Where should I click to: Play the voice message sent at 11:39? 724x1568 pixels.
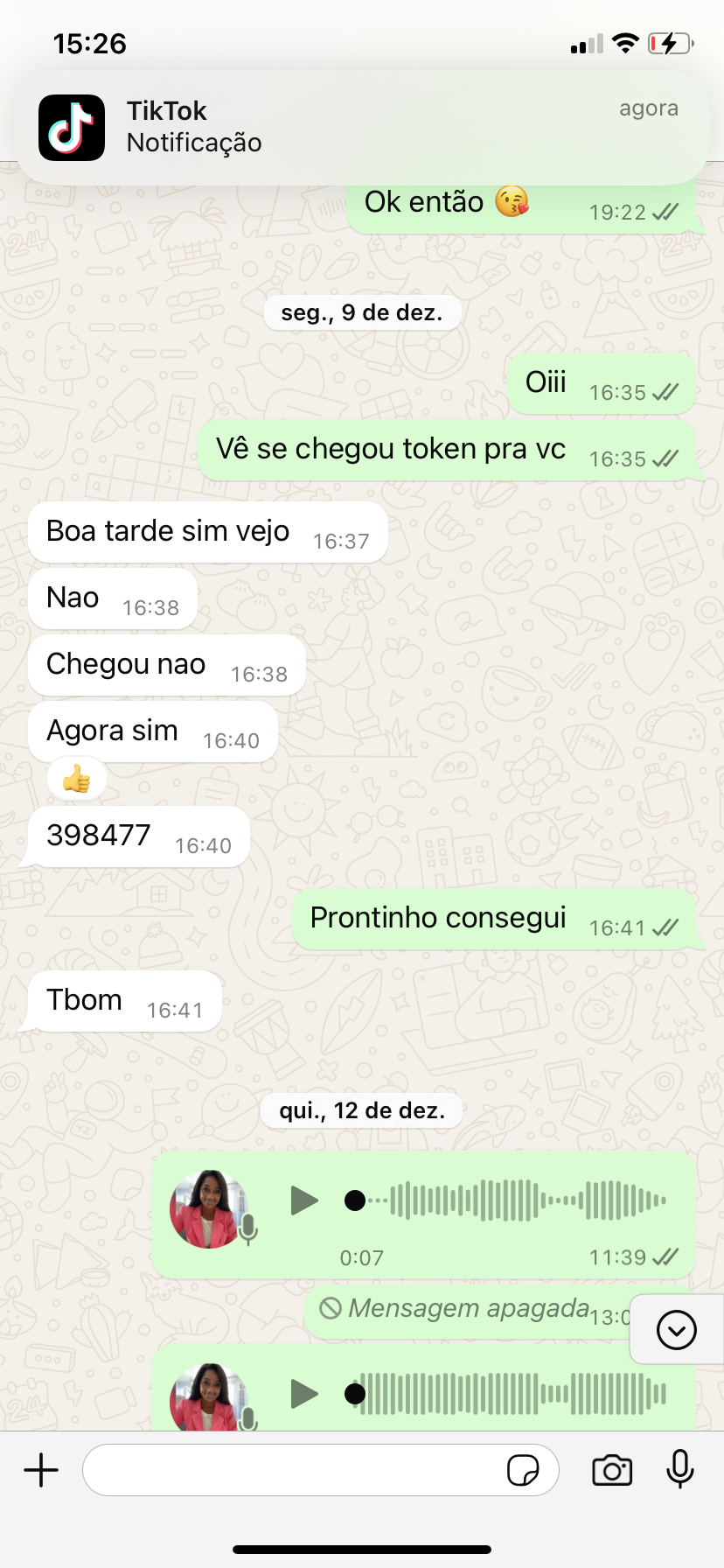click(303, 1200)
